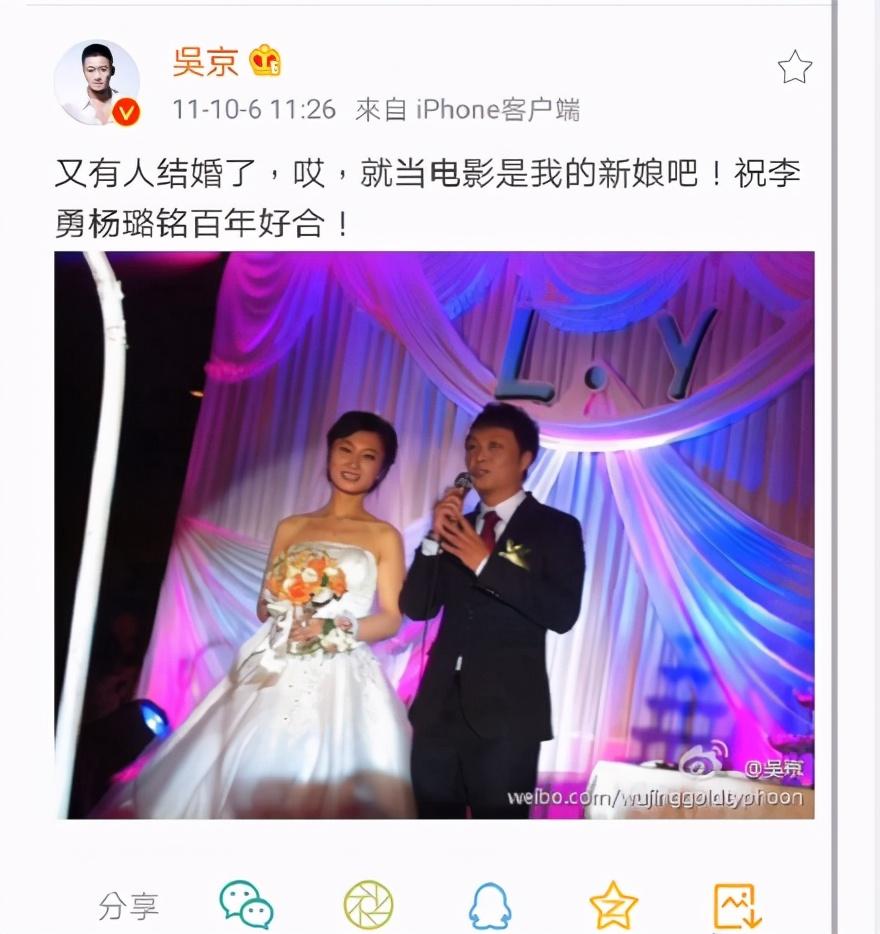The width and height of the screenshot is (880, 934).
Task: Share to Qzone with the star icon
Action: pyautogui.click(x=613, y=904)
